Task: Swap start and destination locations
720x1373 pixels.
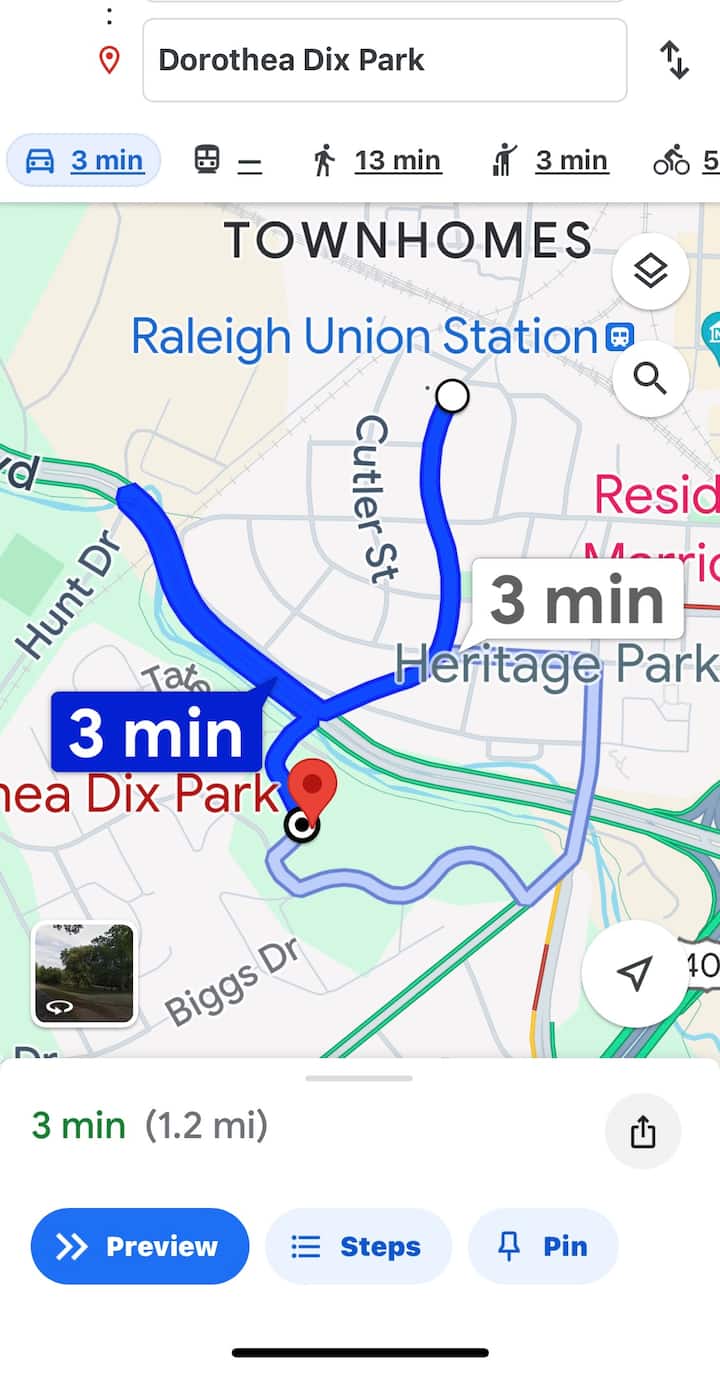Action: pos(675,60)
